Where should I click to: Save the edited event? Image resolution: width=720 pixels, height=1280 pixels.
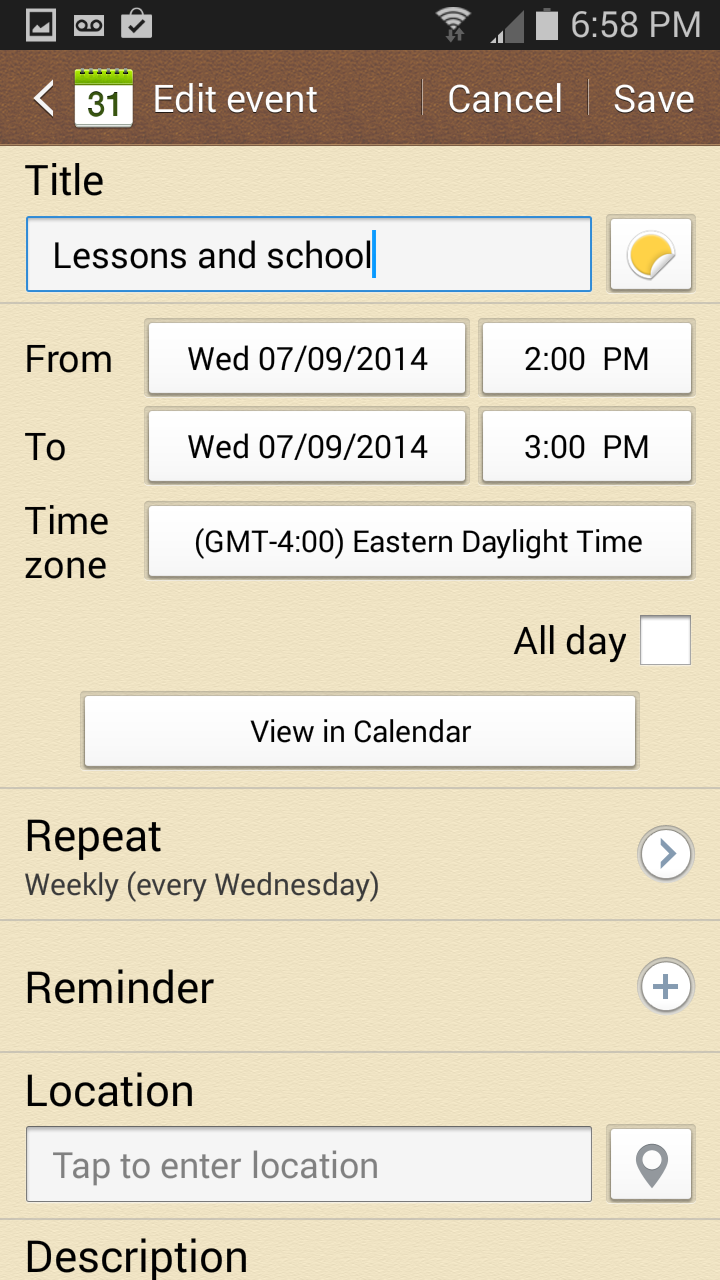653,99
